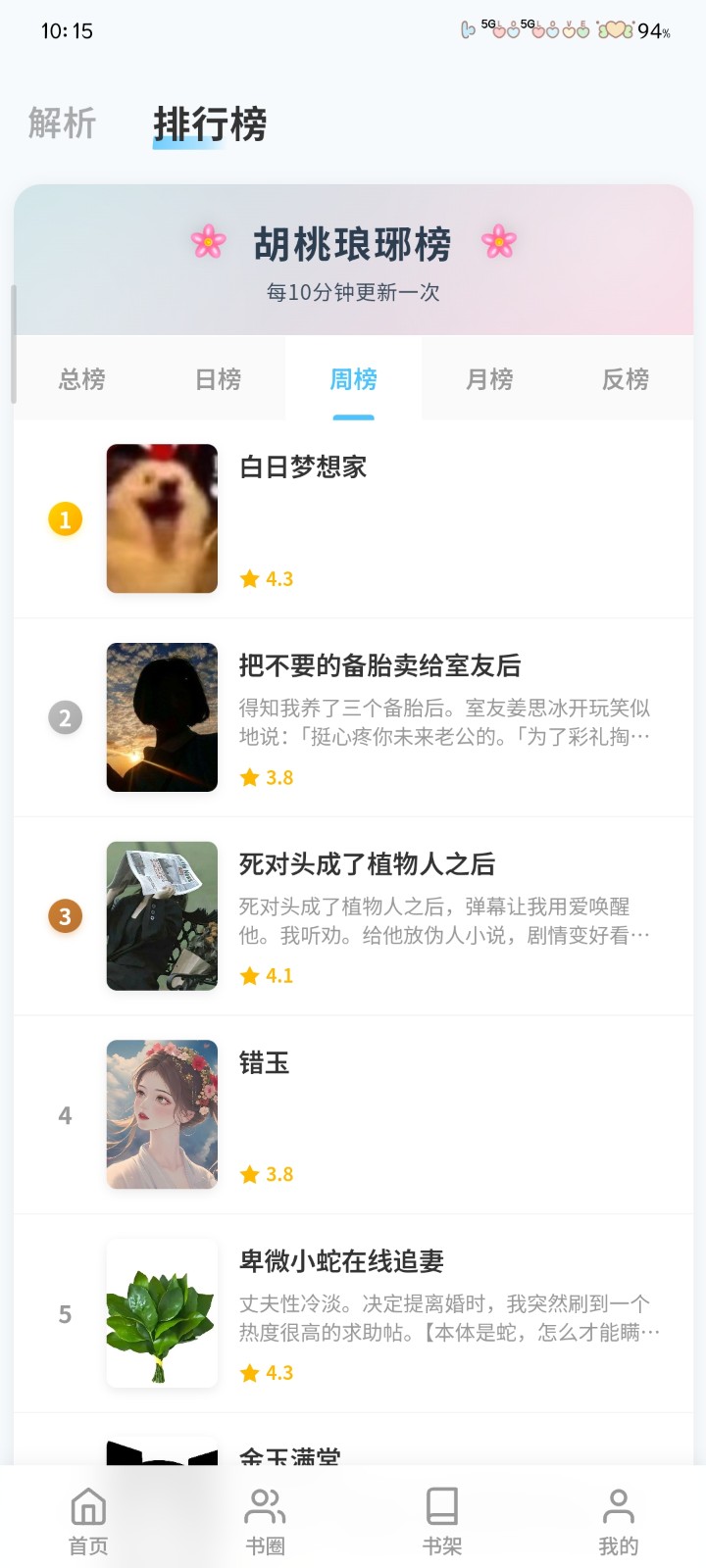The image size is (706, 1568).
Task: Open the 日榜 daily ranking
Action: 218,379
